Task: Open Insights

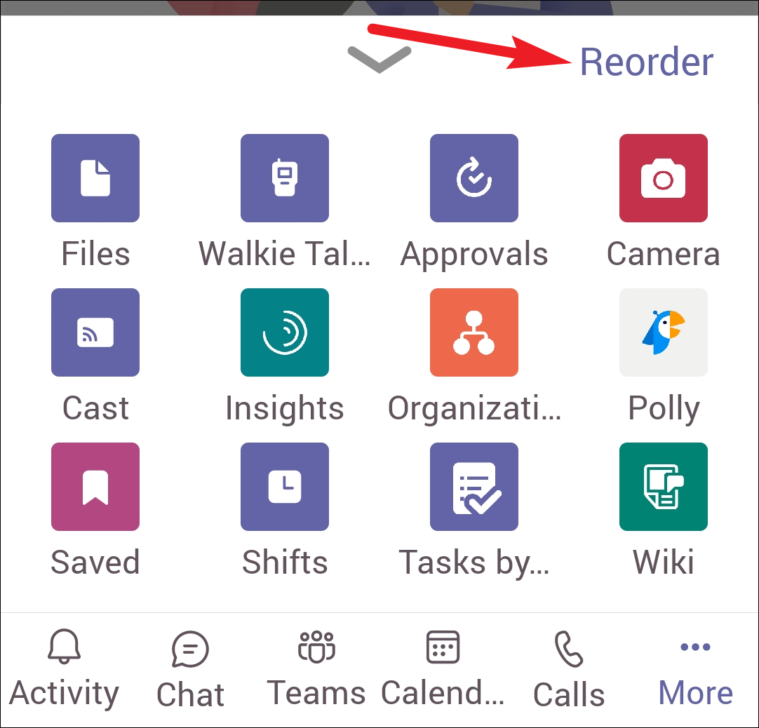Action: tap(284, 332)
